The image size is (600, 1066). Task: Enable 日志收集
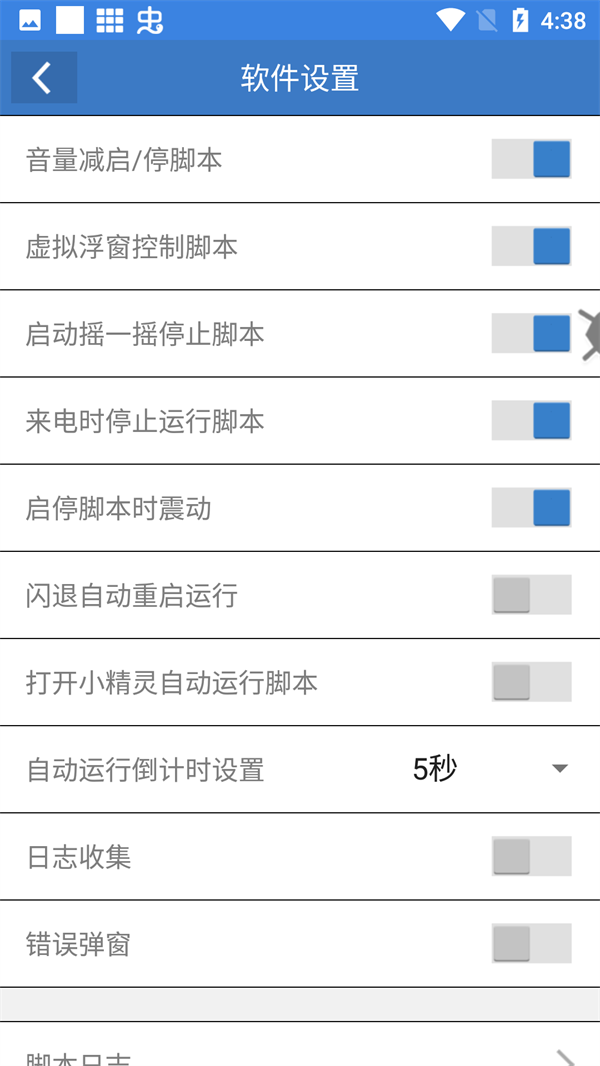click(x=531, y=856)
